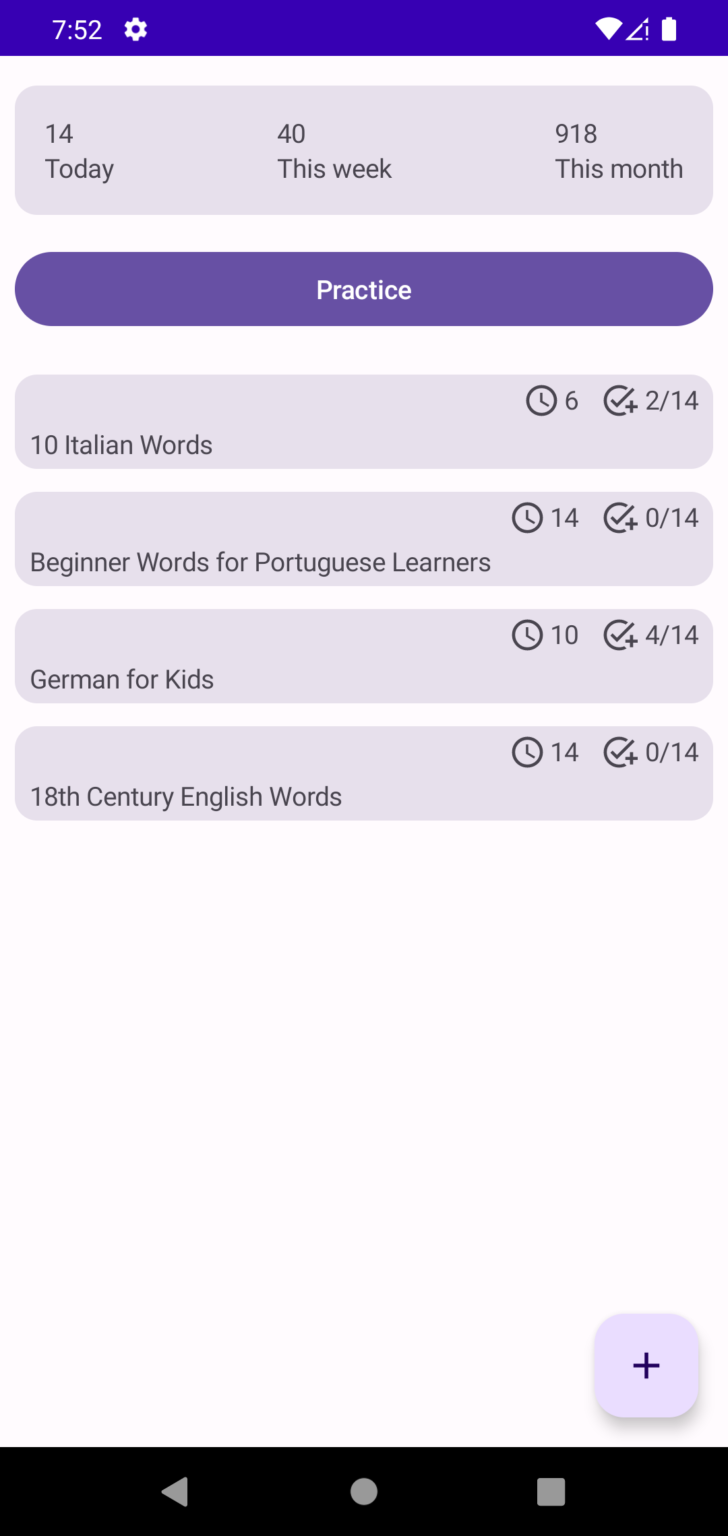Viewport: 728px width, 1536px height.
Task: Click the clock icon on 18th Century English Words
Action: 528,752
